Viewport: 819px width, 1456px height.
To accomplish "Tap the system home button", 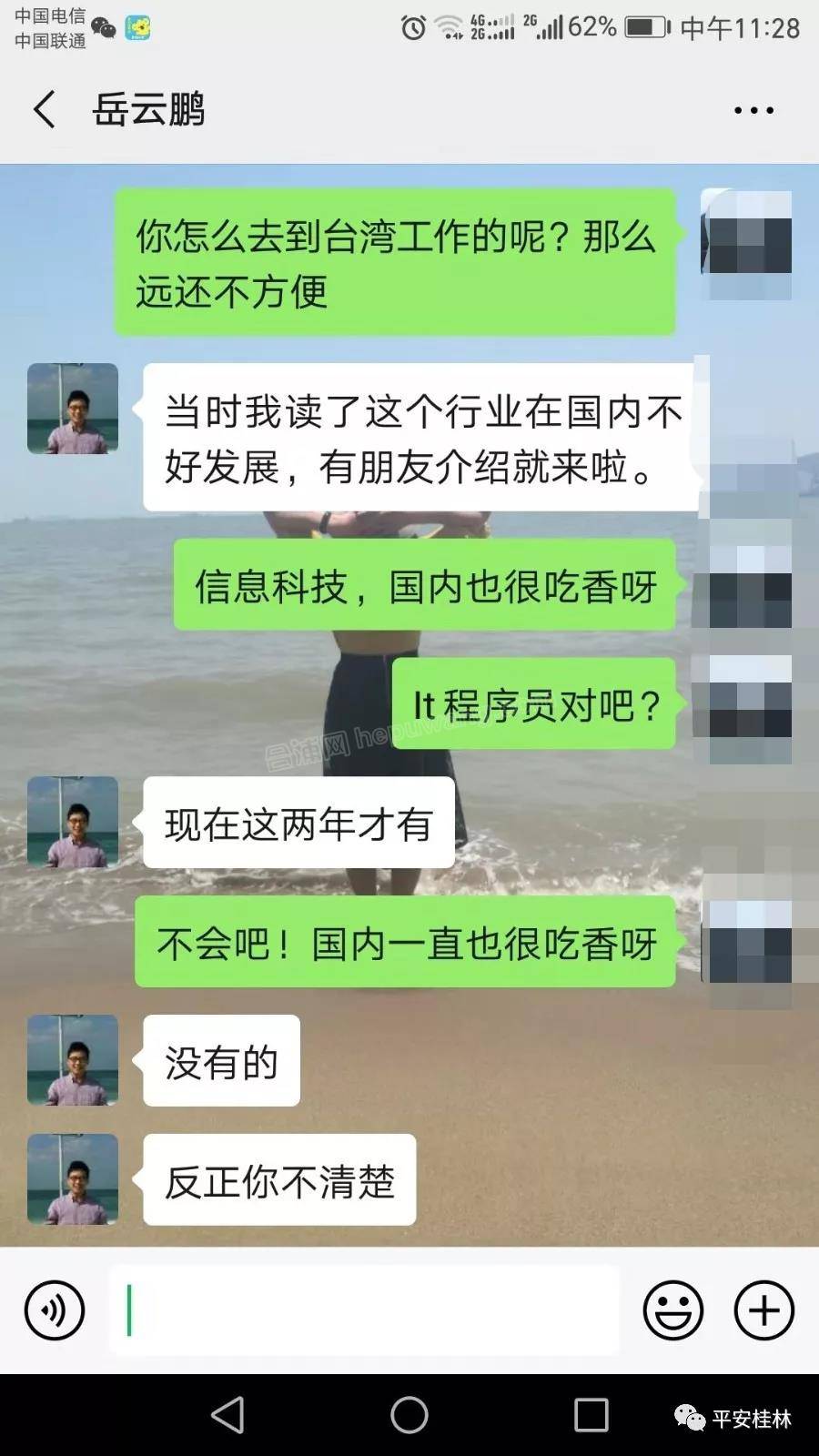I will 409,1415.
